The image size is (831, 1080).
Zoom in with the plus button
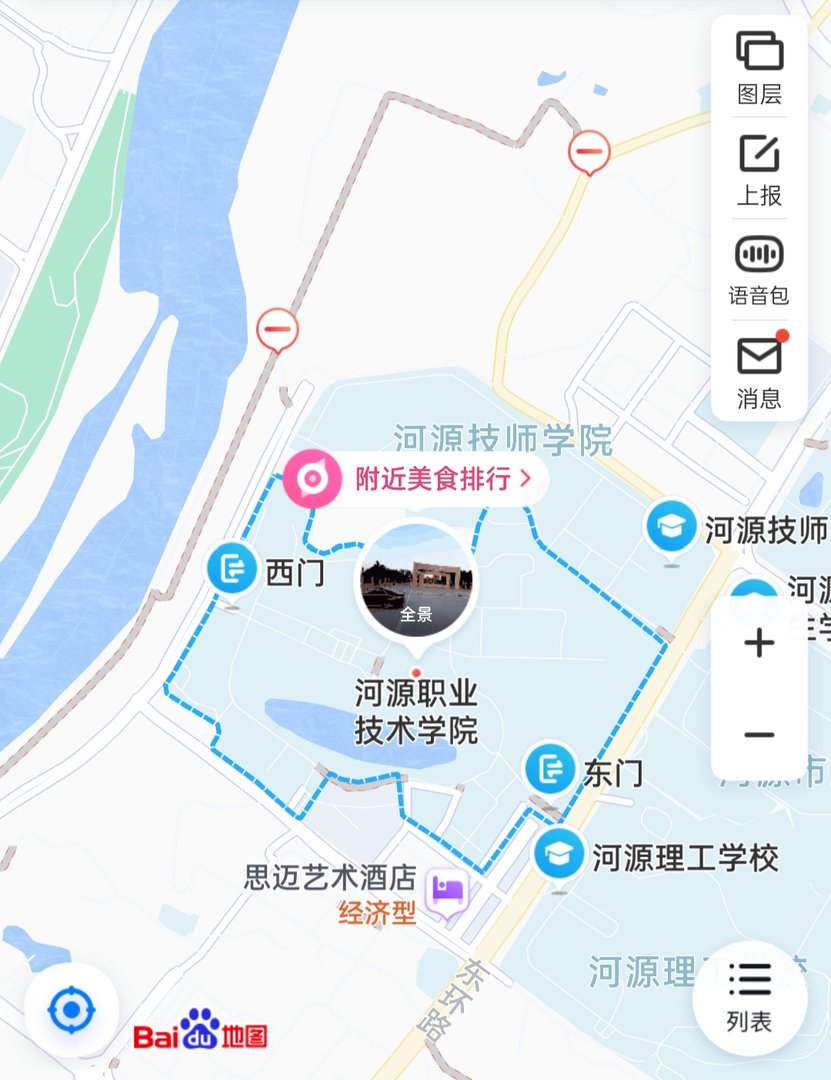[759, 644]
